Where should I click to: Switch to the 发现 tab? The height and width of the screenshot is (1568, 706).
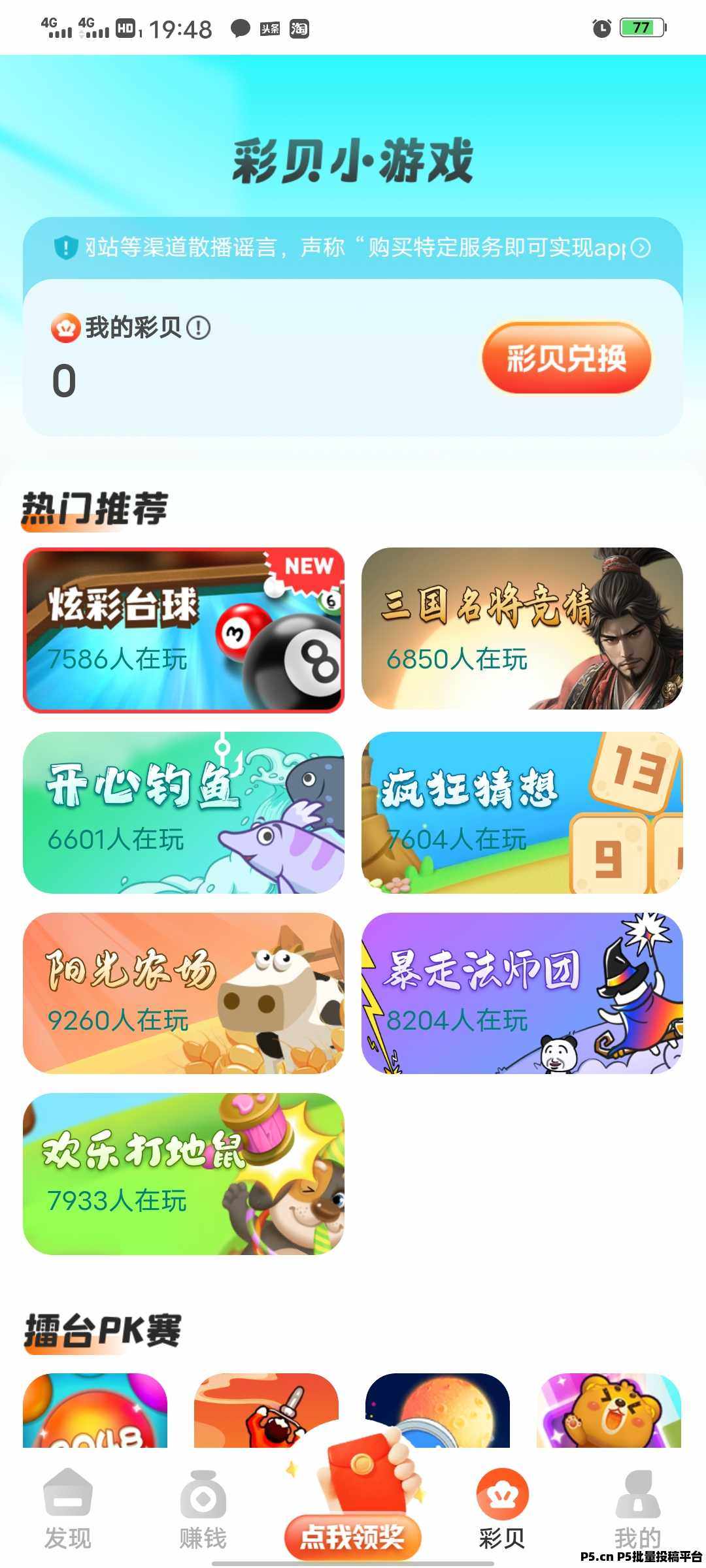(x=68, y=1509)
